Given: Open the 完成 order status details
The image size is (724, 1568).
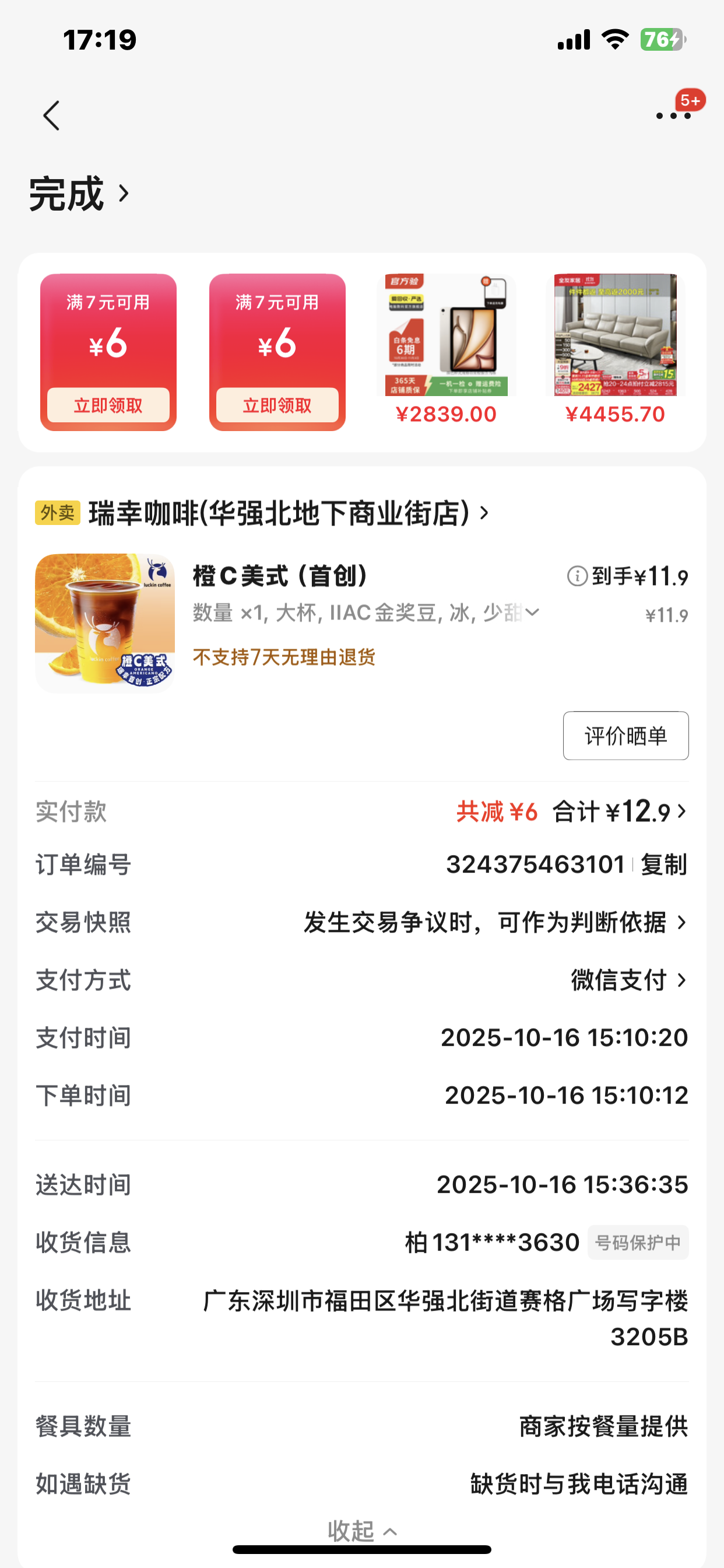Looking at the screenshot, I should click(79, 194).
